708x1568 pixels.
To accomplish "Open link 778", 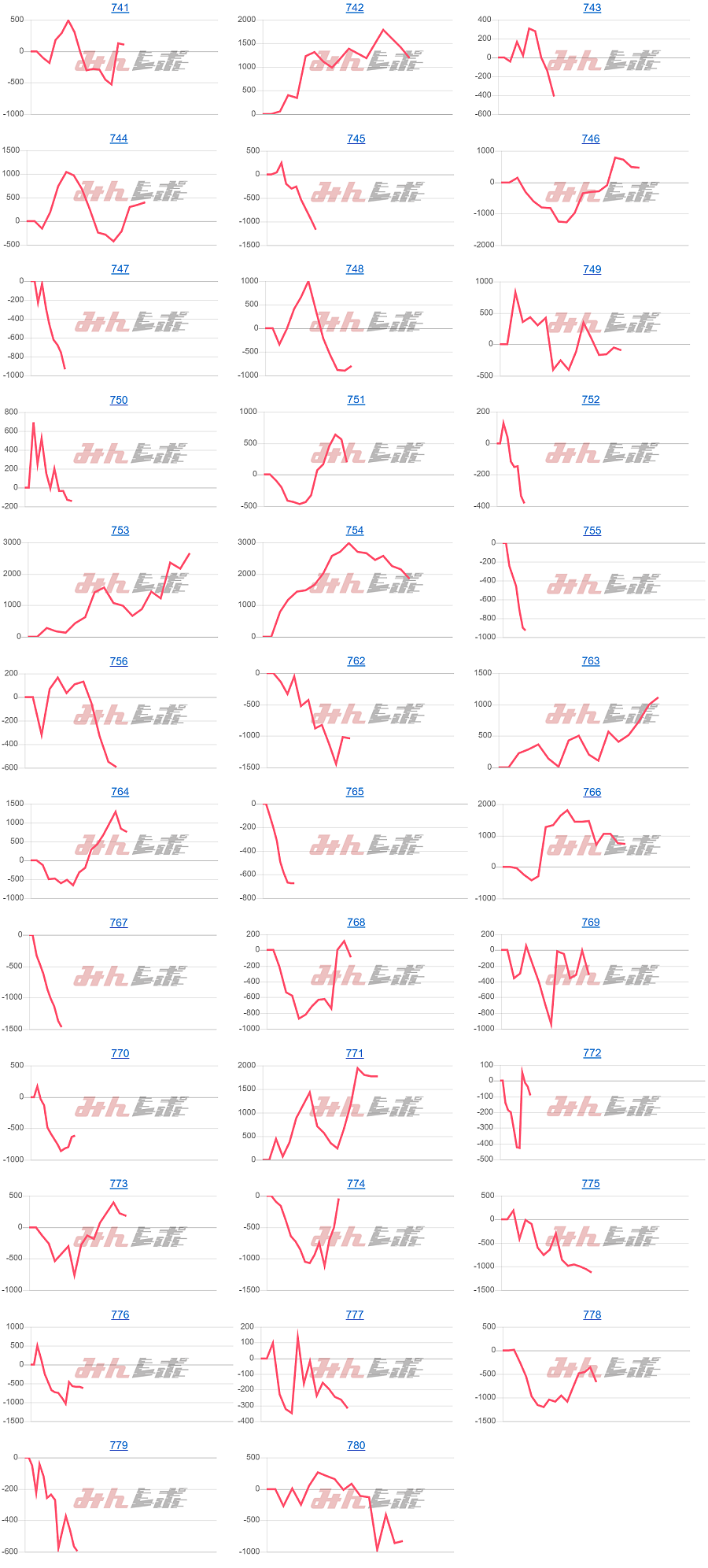I will pyautogui.click(x=592, y=1315).
